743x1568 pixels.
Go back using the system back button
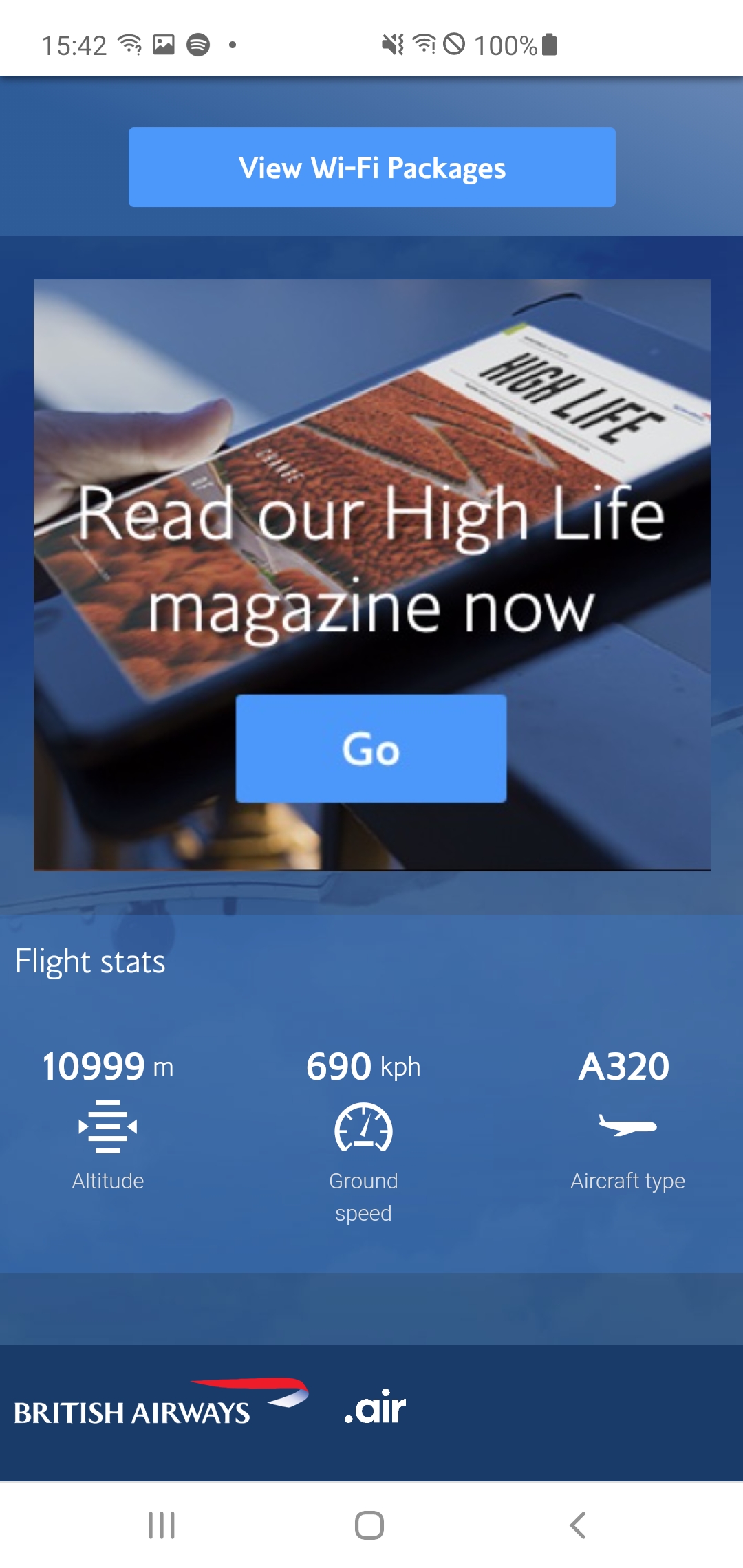pyautogui.click(x=578, y=1525)
